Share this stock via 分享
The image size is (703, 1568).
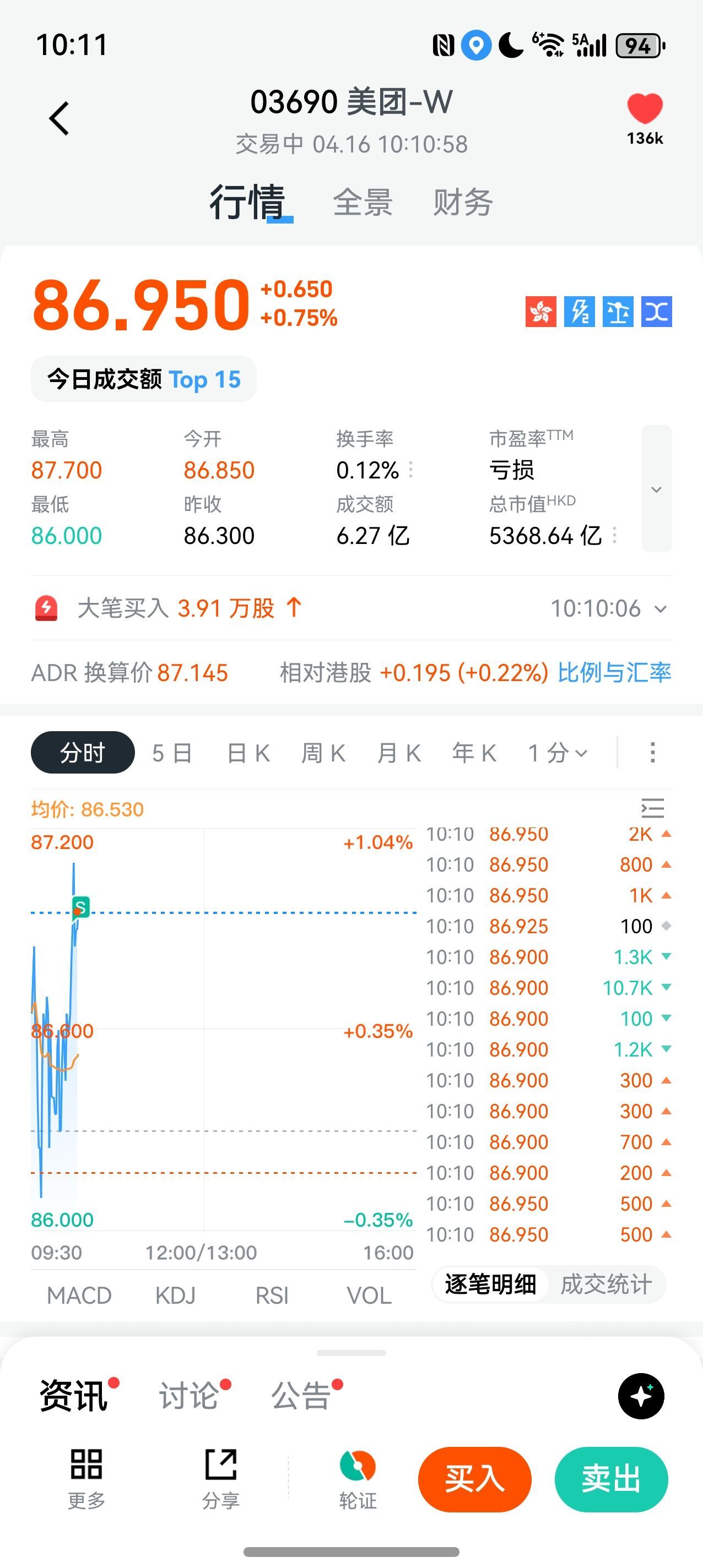click(220, 1478)
